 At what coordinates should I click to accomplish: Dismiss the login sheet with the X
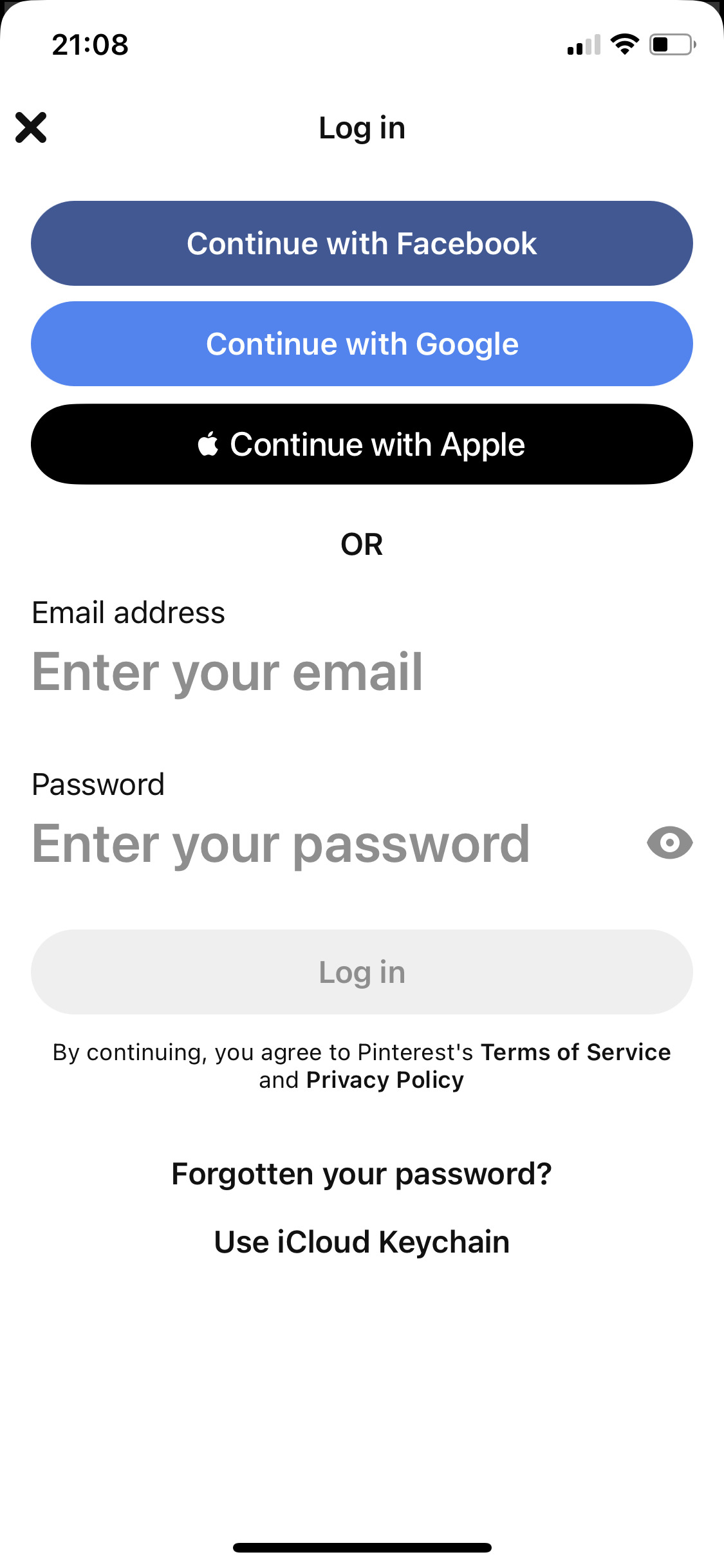(31, 127)
